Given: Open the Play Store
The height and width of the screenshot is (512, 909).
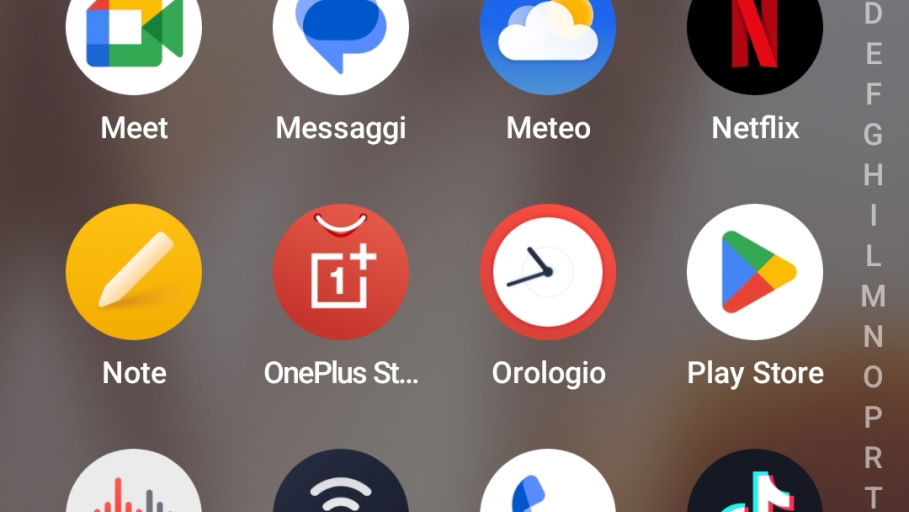Looking at the screenshot, I should pyautogui.click(x=755, y=272).
